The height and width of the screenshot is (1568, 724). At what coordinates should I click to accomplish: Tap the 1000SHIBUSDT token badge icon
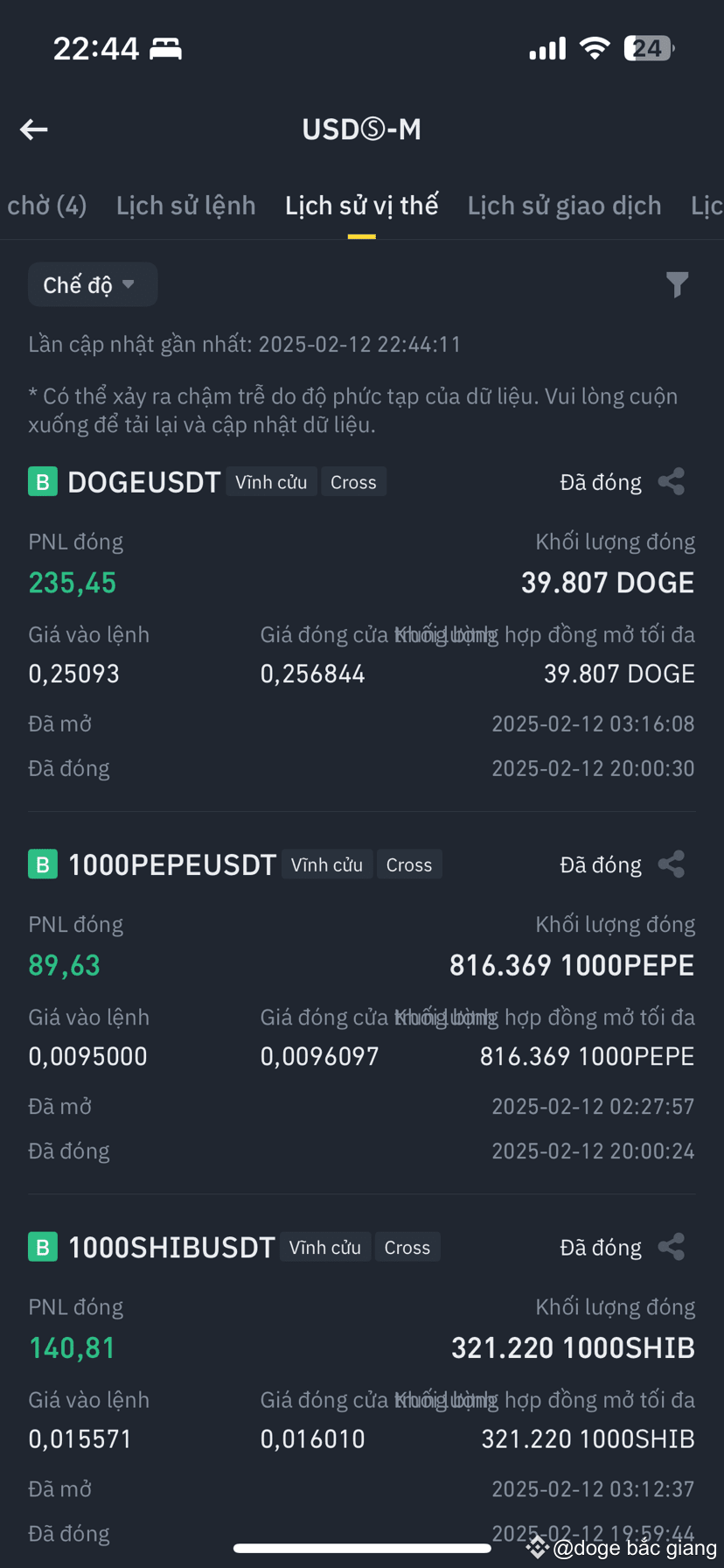click(x=42, y=1247)
